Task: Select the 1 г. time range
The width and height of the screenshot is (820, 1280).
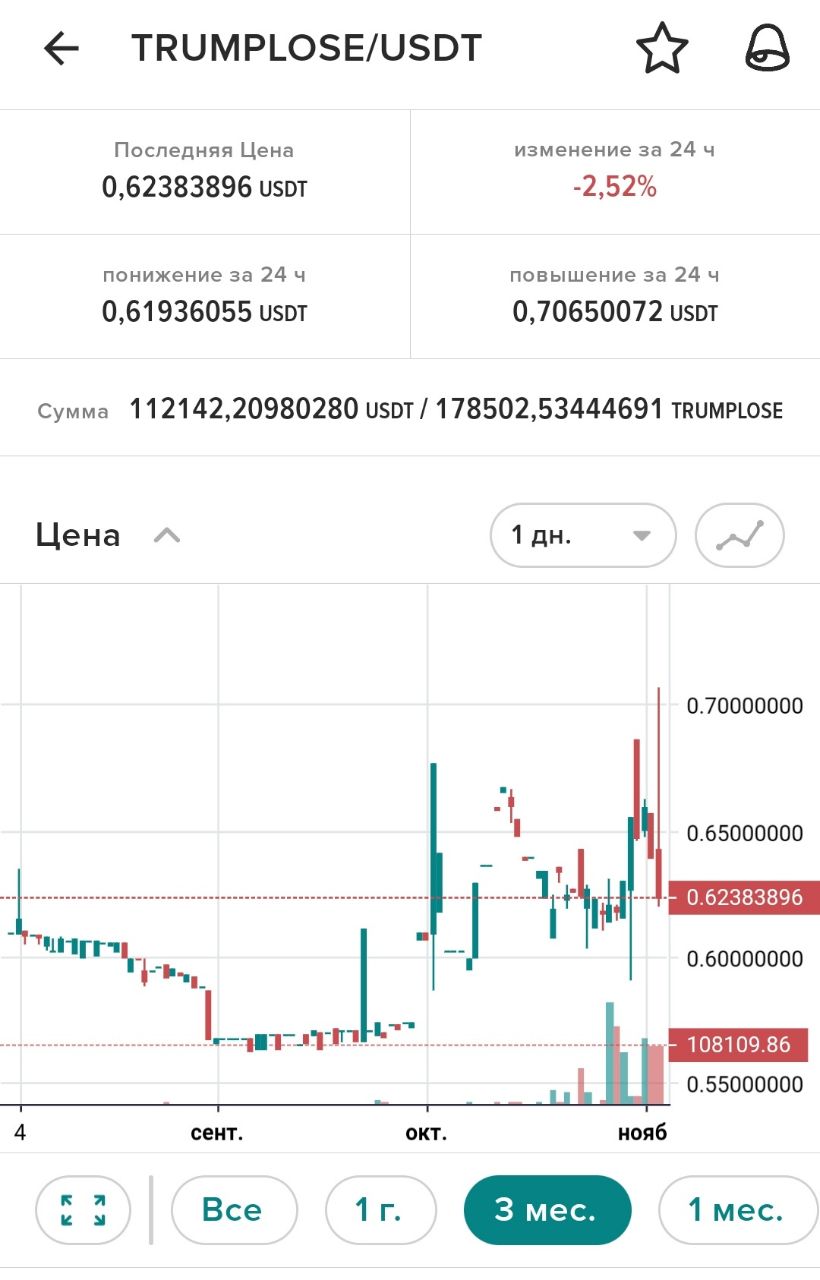Action: (381, 1210)
